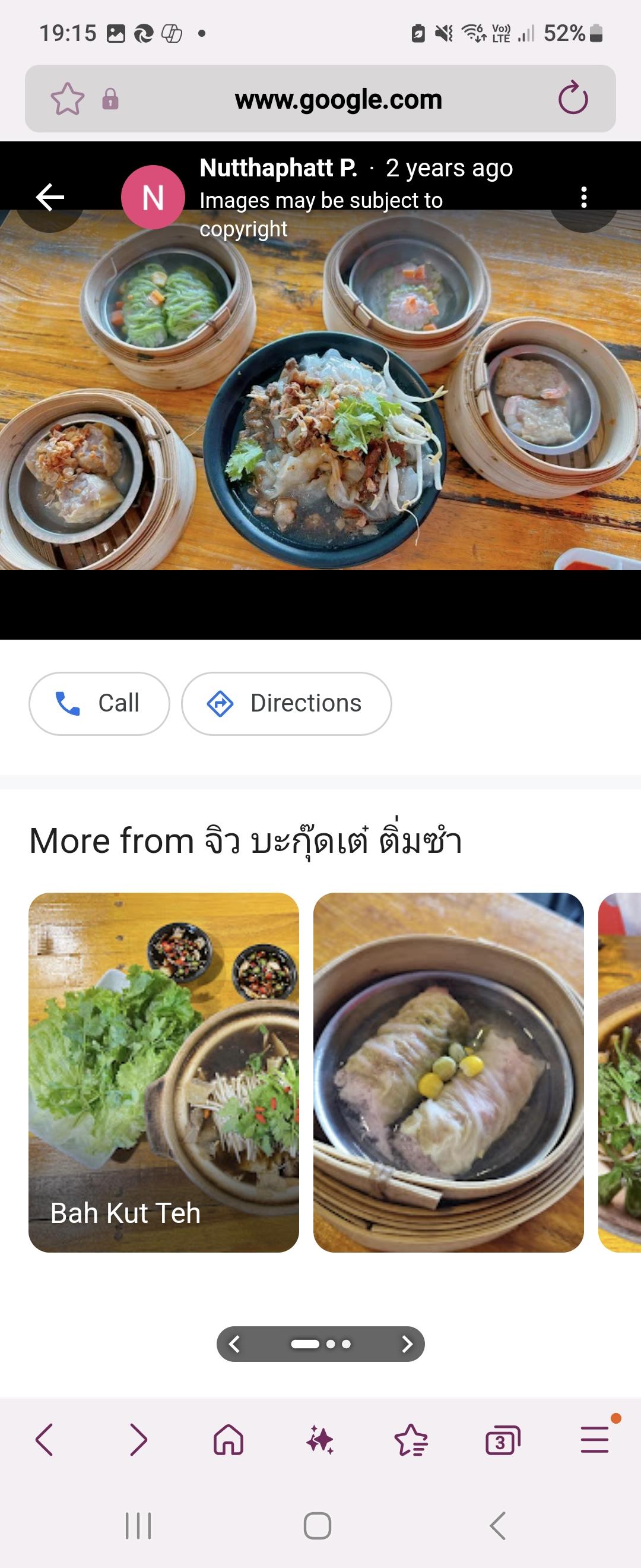Go back using the white arrow on photo
This screenshot has width=641, height=1568.
[x=50, y=197]
